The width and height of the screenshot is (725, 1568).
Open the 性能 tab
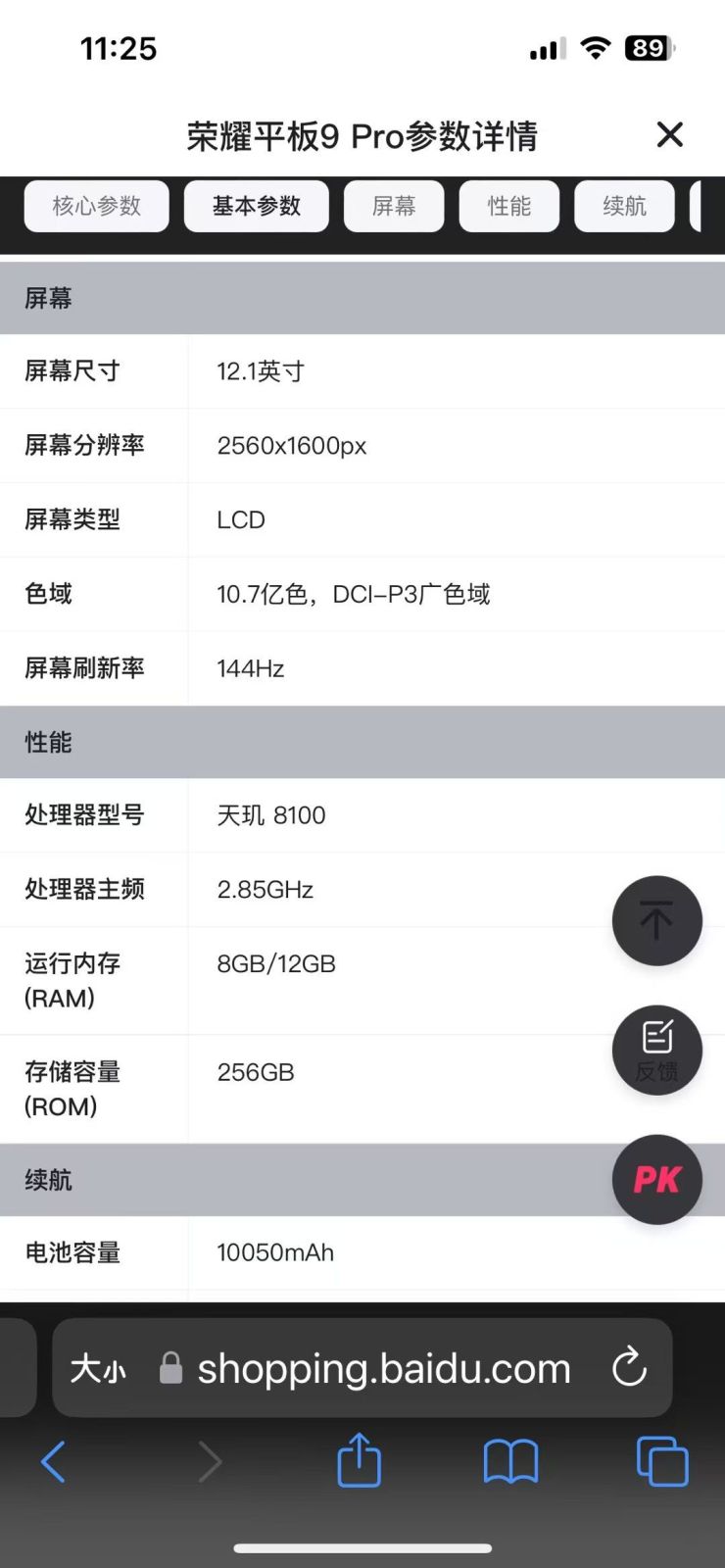(x=508, y=206)
